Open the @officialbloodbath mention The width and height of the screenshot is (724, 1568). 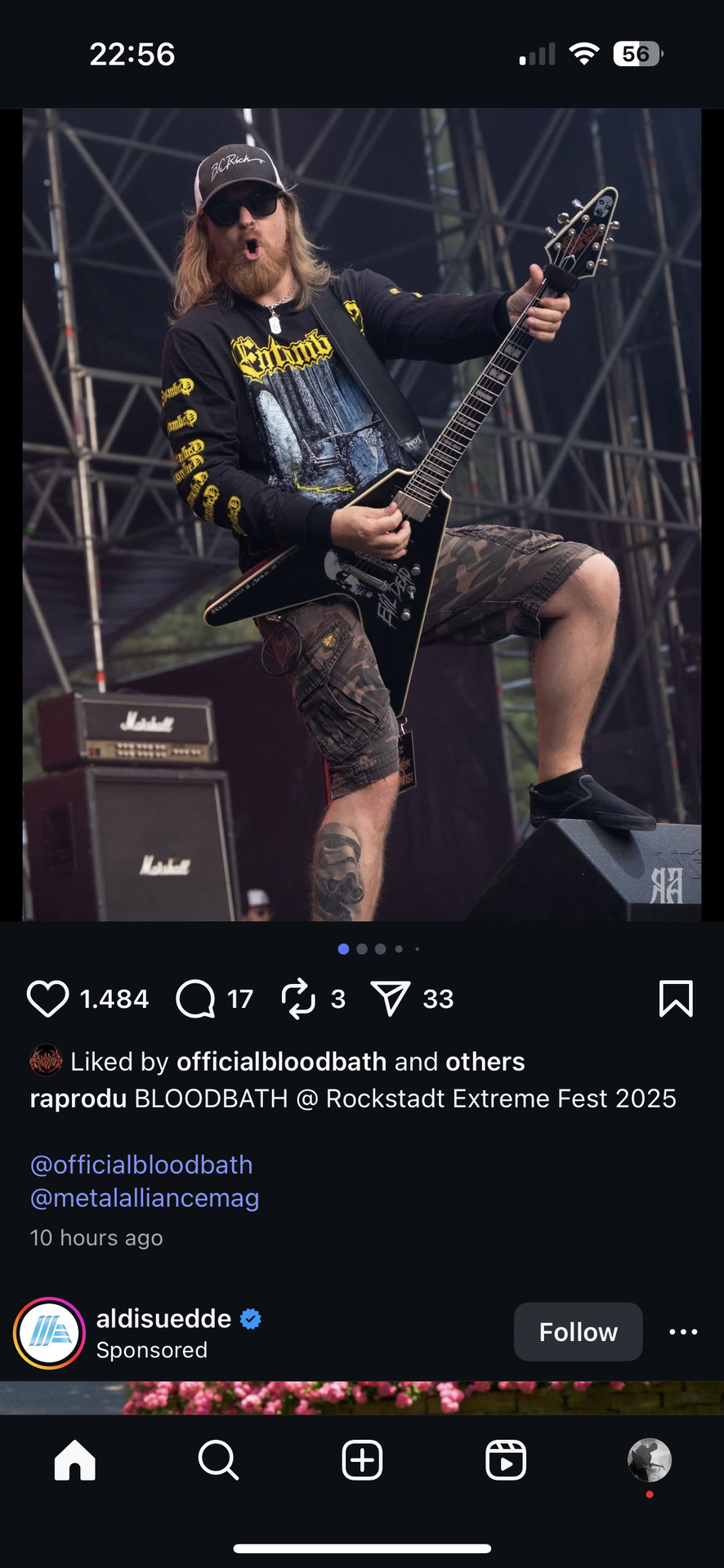pos(141,1165)
